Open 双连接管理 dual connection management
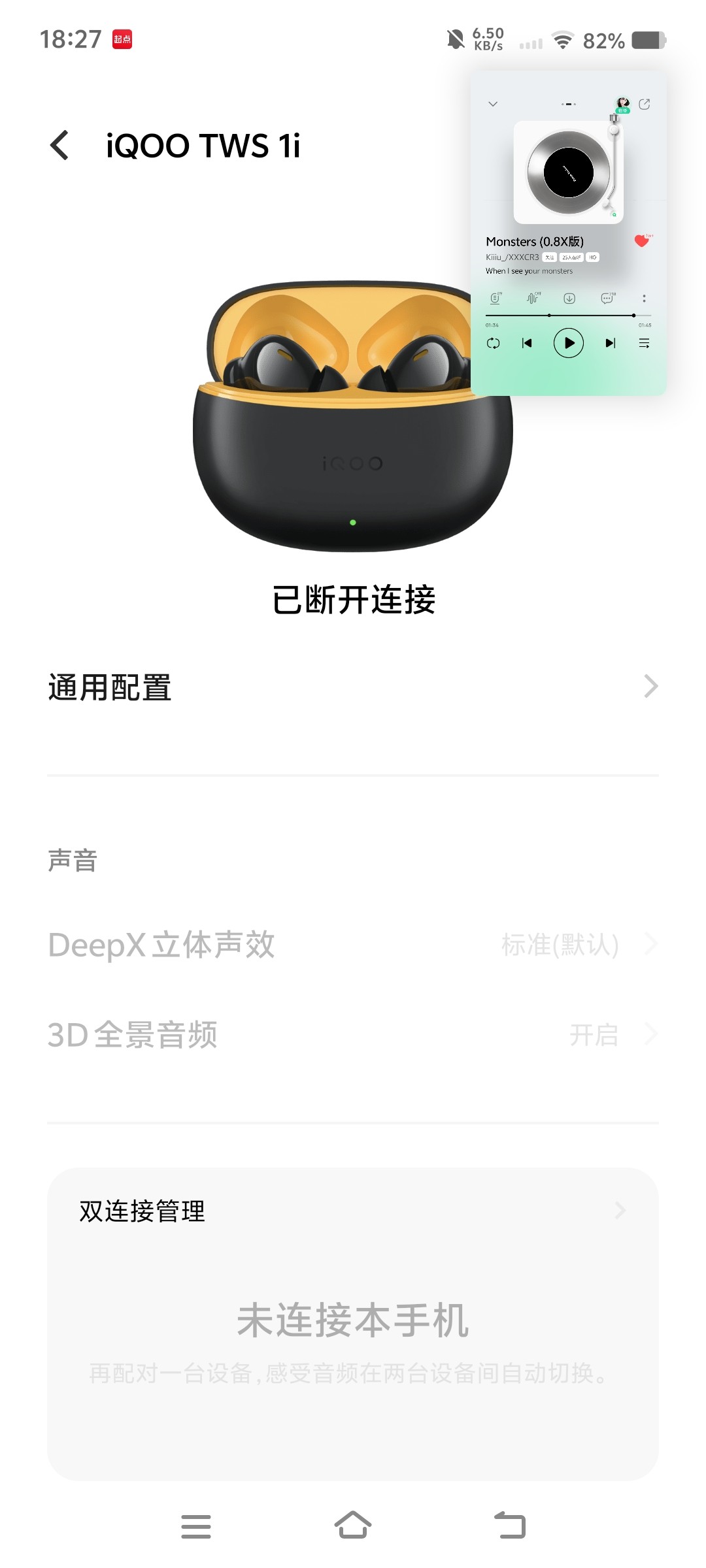Image resolution: width=706 pixels, height=1568 pixels. 353,1211
